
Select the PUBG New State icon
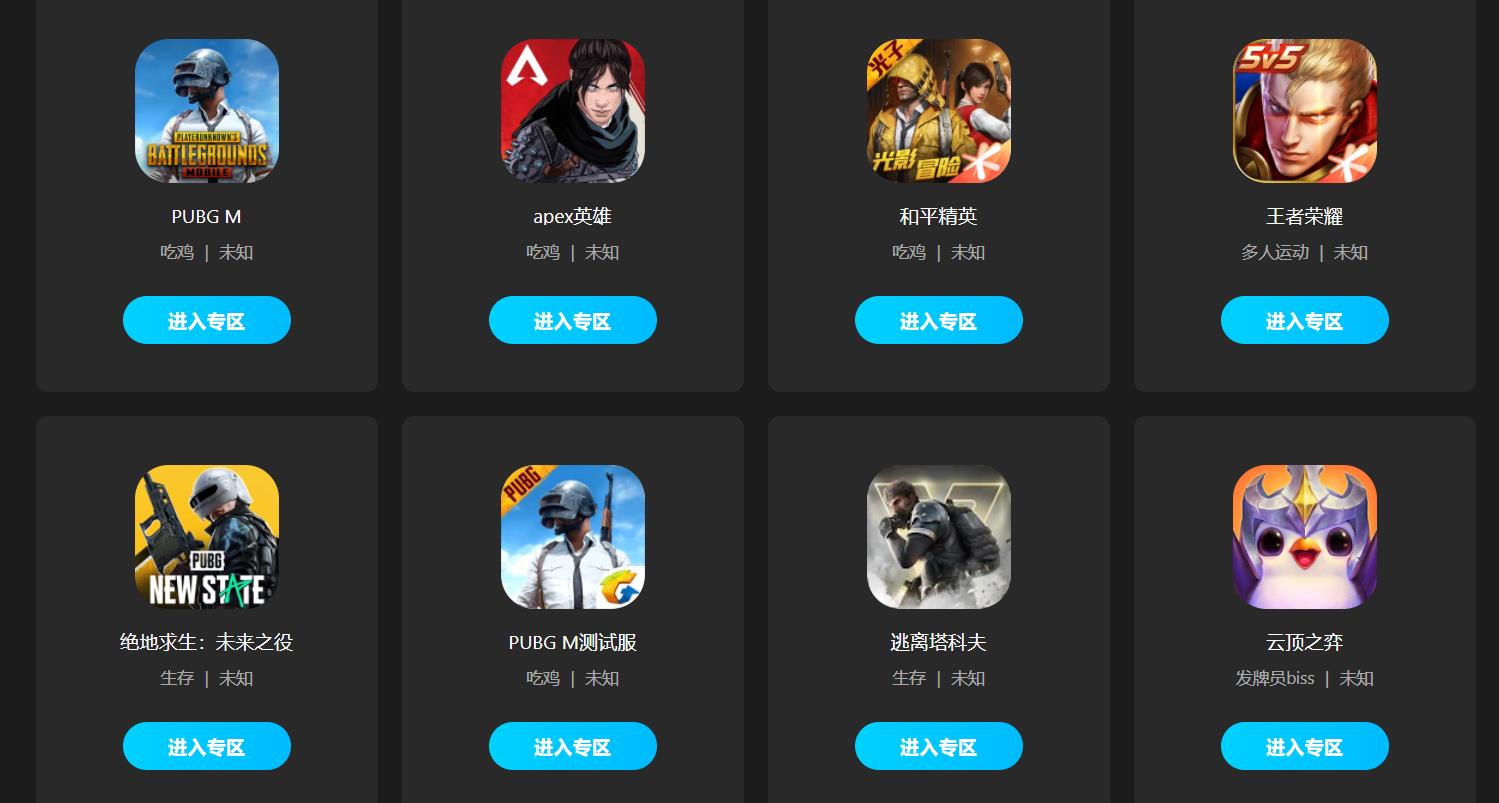pyautogui.click(x=207, y=537)
